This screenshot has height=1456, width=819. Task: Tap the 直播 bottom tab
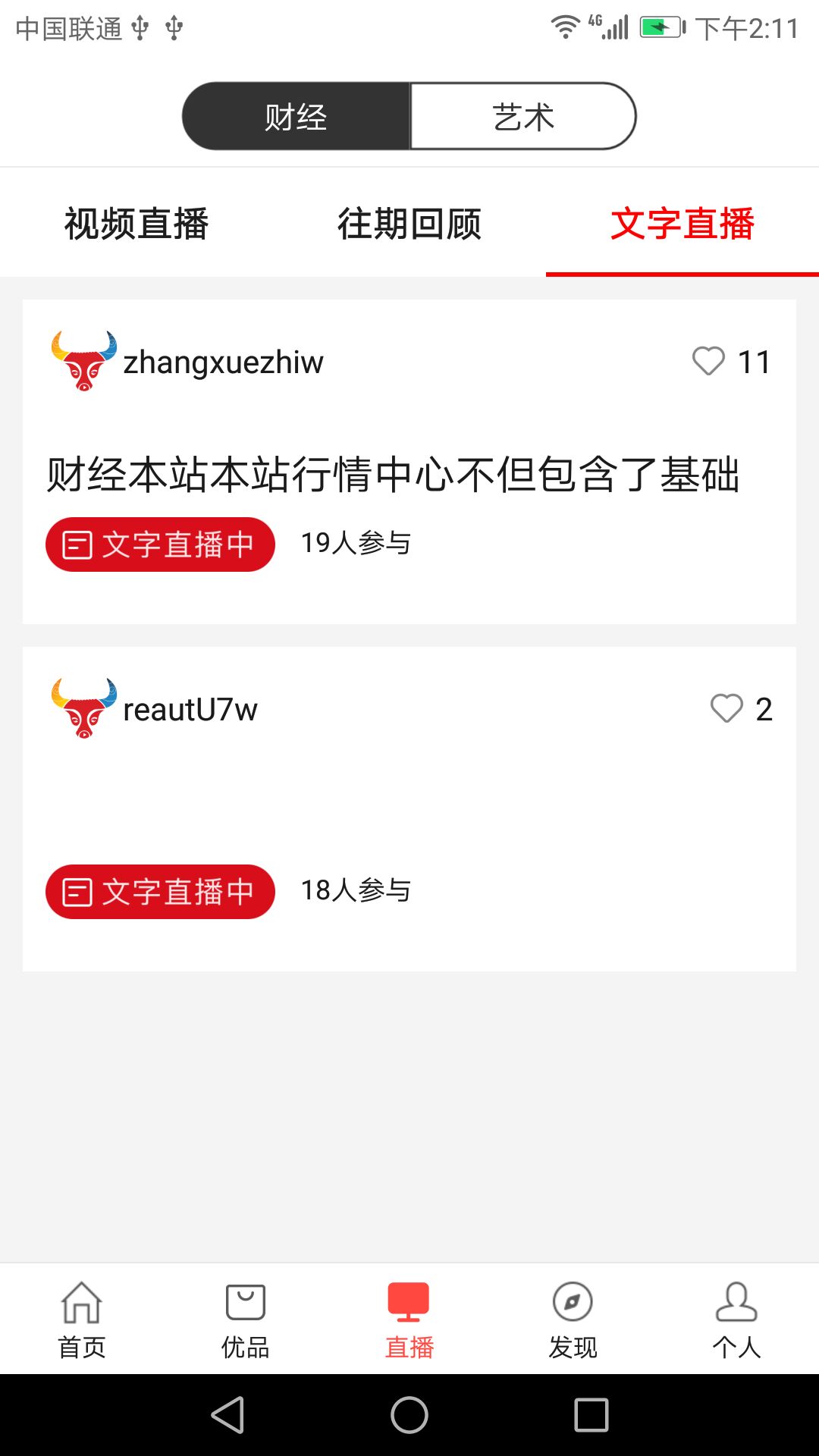(409, 1319)
